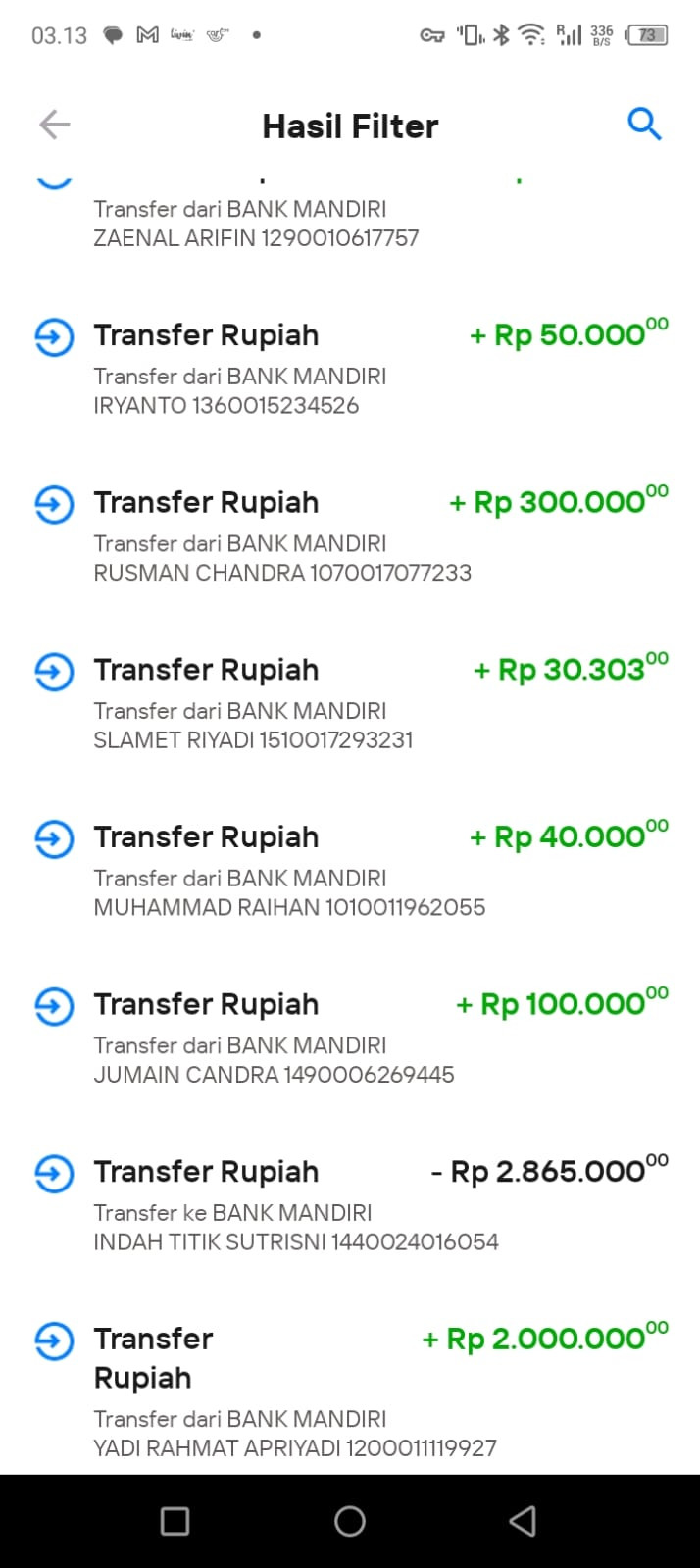Image resolution: width=700 pixels, height=1568 pixels.
Task: Open search in Hasil Filter
Action: 644,125
